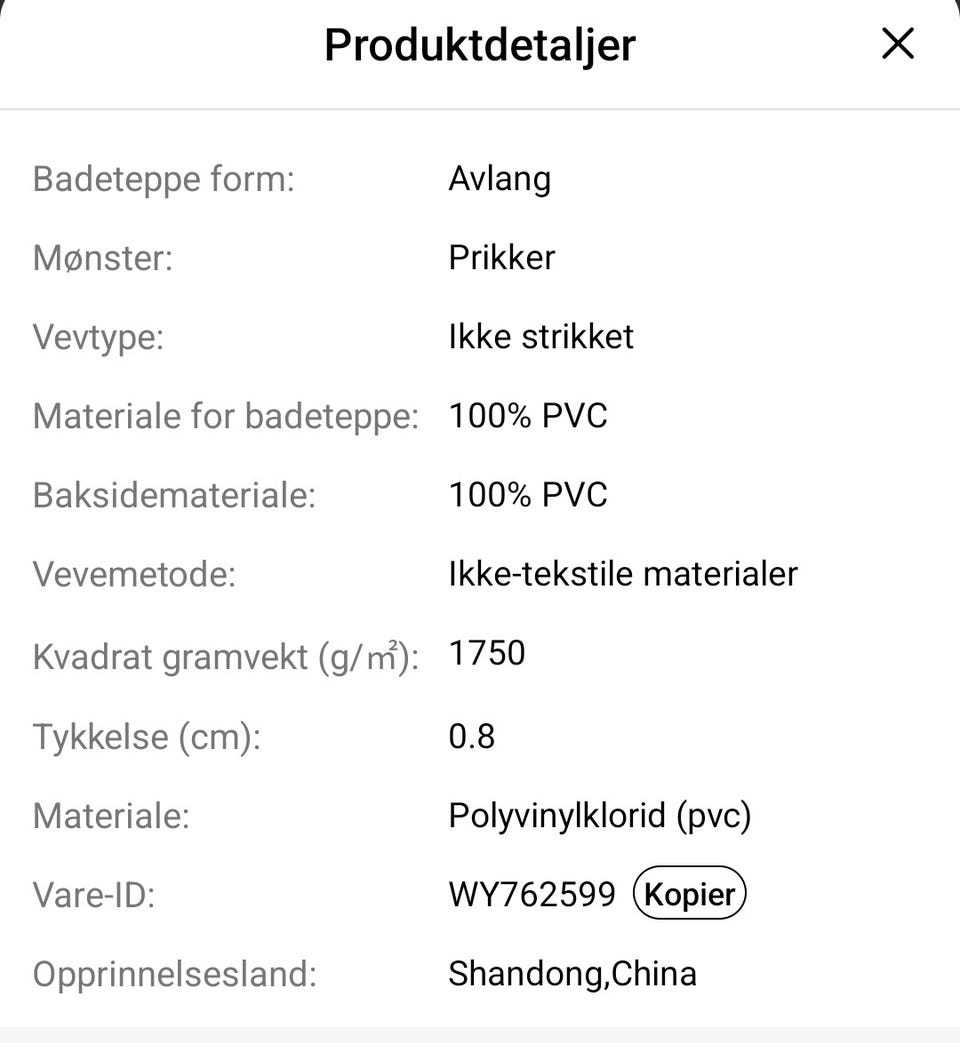Click the Avlang shape value
The width and height of the screenshot is (960, 1052).
tap(500, 178)
